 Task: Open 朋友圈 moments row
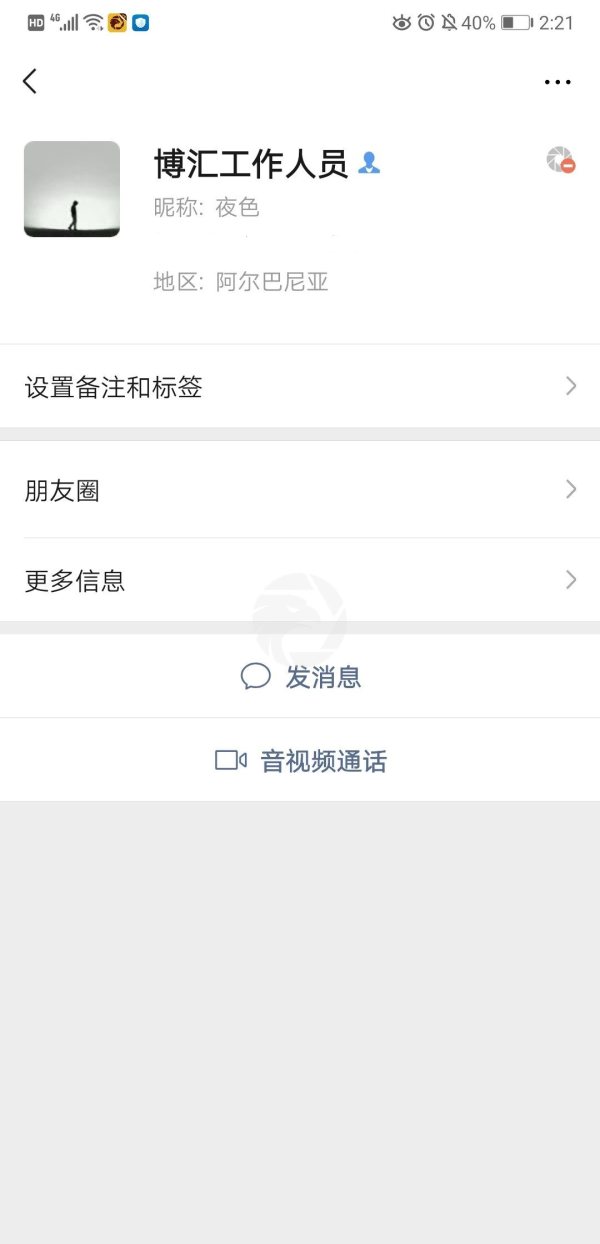300,490
